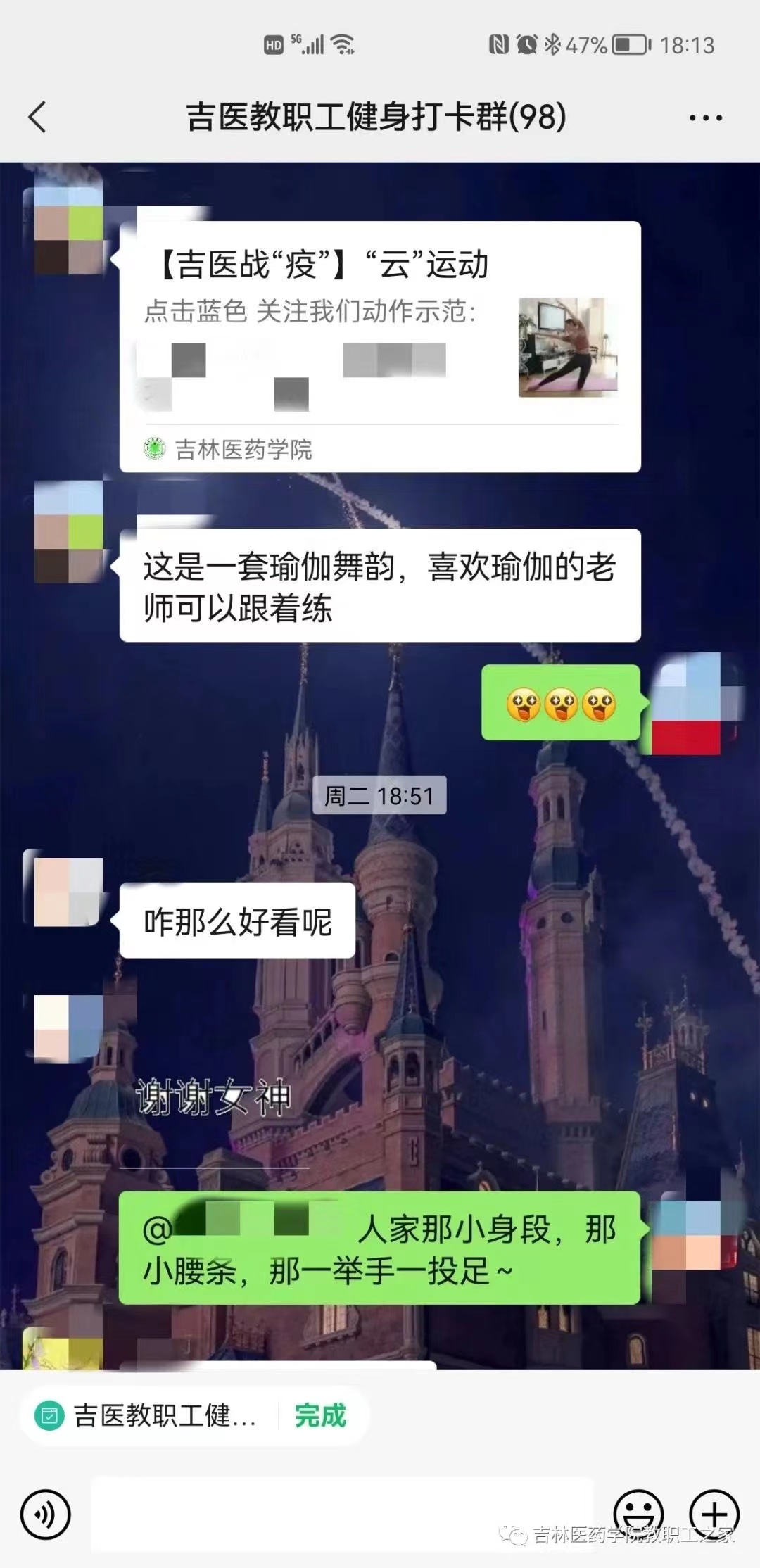Screen dimensions: 760x1568
Task: Go back from the group chat
Action: coord(38,117)
